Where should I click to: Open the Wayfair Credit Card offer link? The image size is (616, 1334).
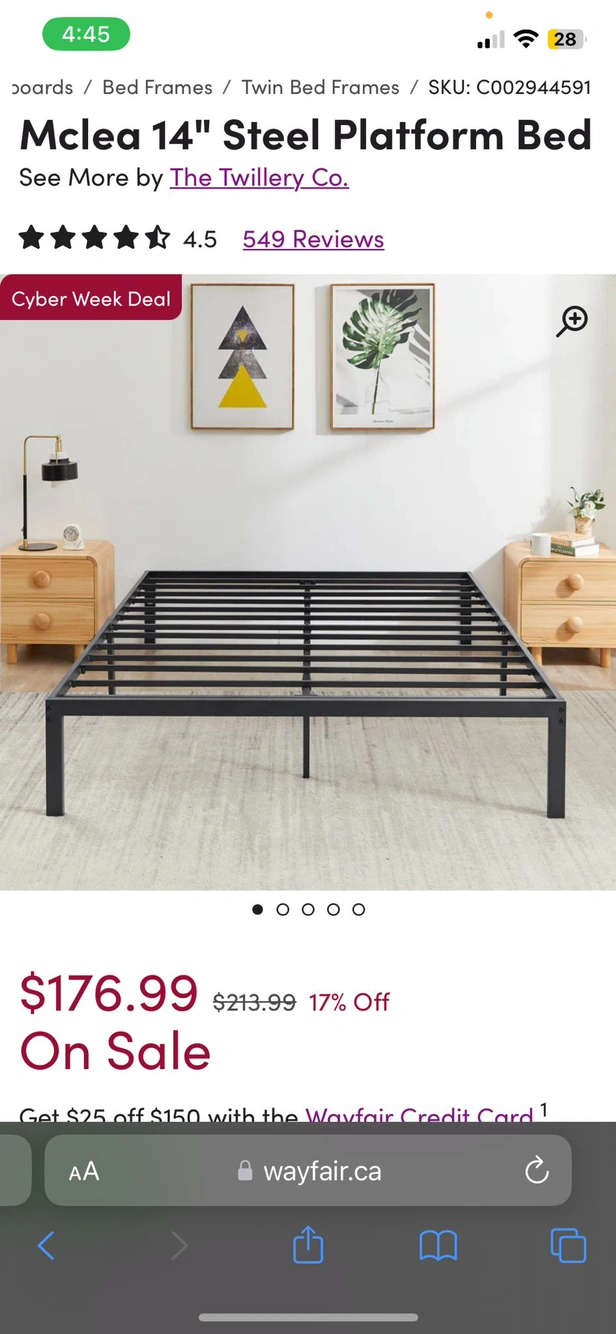click(x=418, y=1113)
